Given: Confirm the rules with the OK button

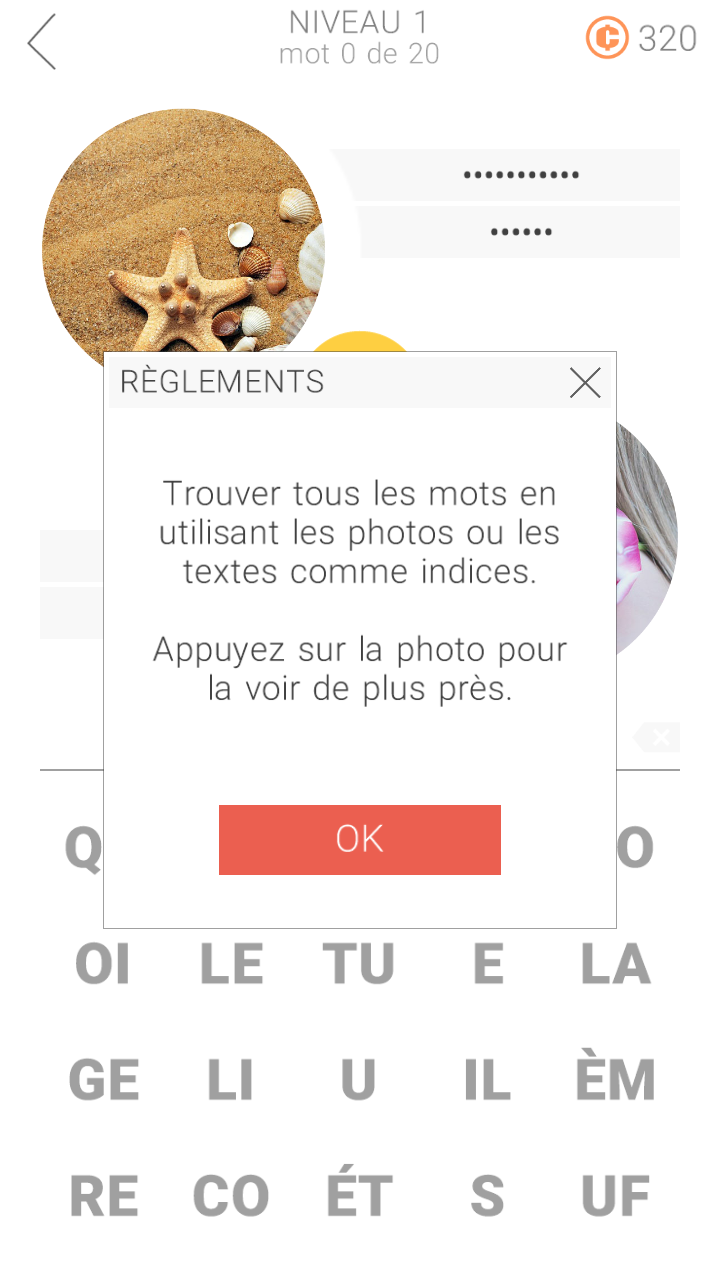Looking at the screenshot, I should click(x=359, y=839).
